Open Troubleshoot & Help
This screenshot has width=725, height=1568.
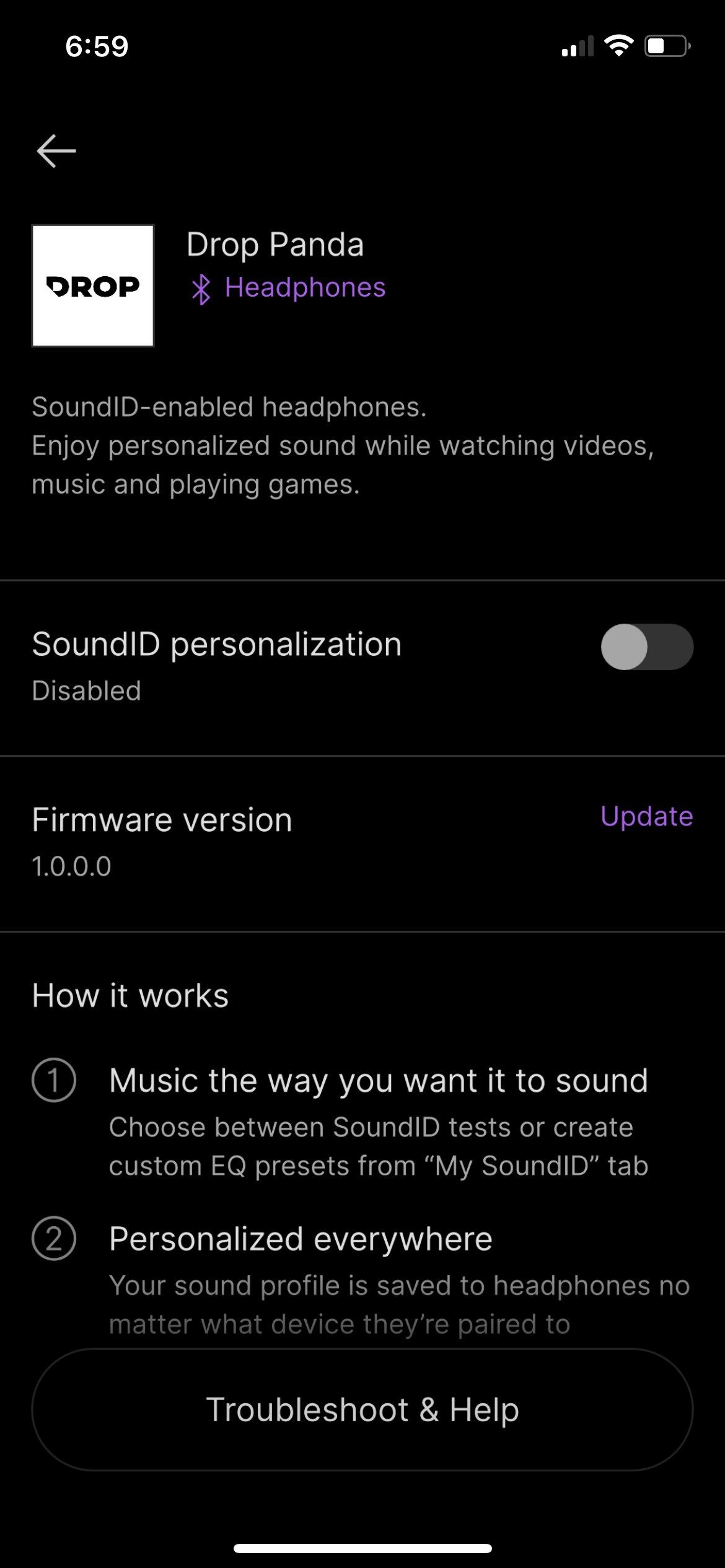point(362,1410)
